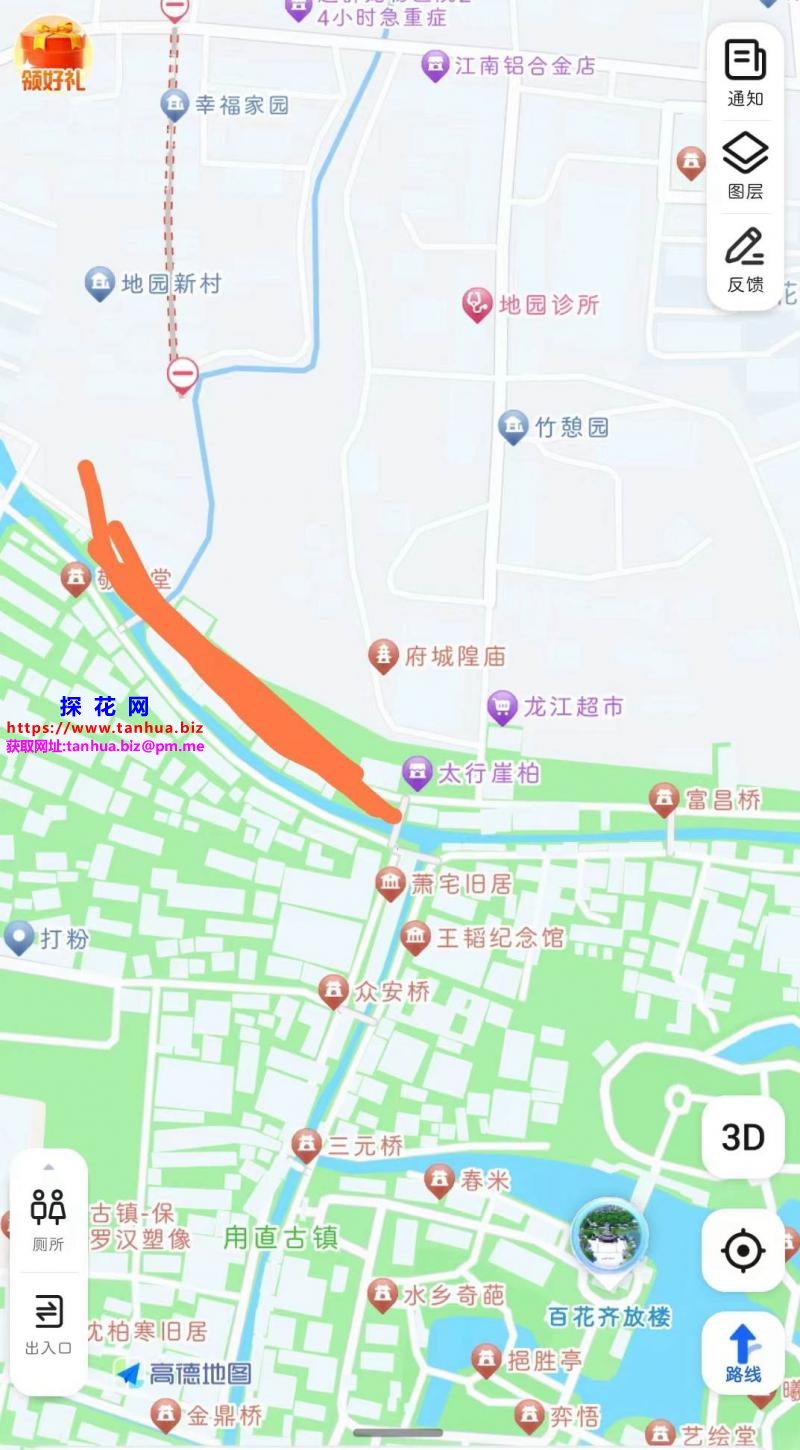Show 厕所 restrooms on the map
800x1450 pixels.
tap(48, 1220)
